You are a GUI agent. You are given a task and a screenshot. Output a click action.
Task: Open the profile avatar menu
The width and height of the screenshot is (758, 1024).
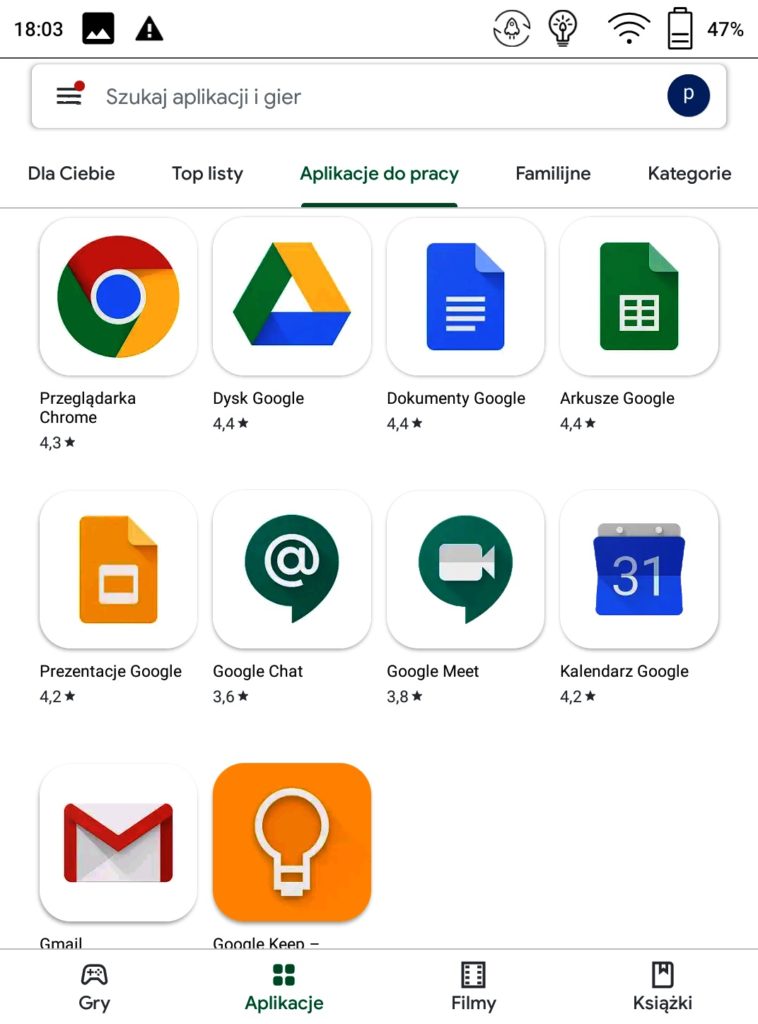[688, 96]
